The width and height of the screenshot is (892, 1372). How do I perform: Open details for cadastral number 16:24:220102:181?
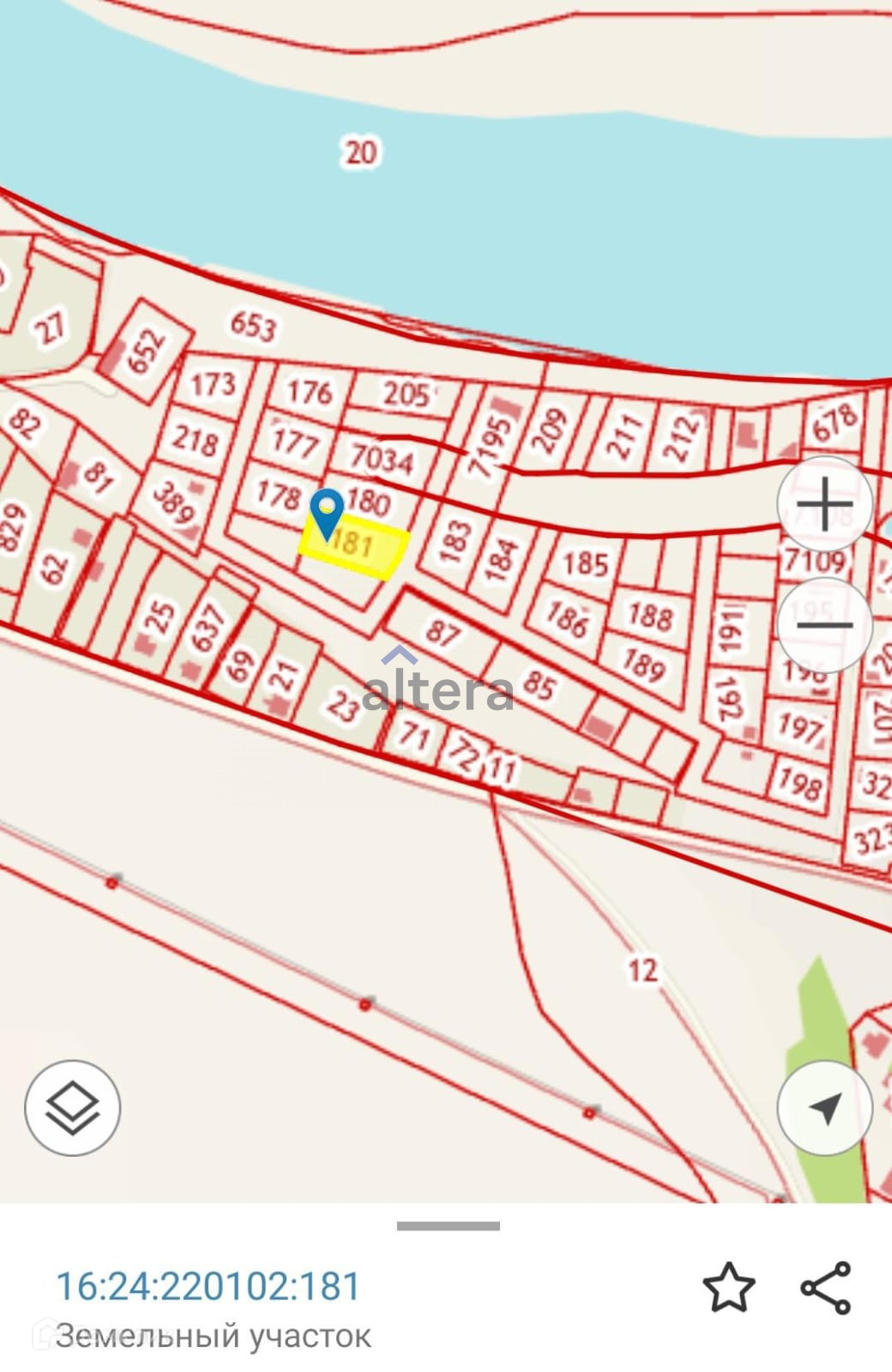pyautogui.click(x=208, y=1286)
